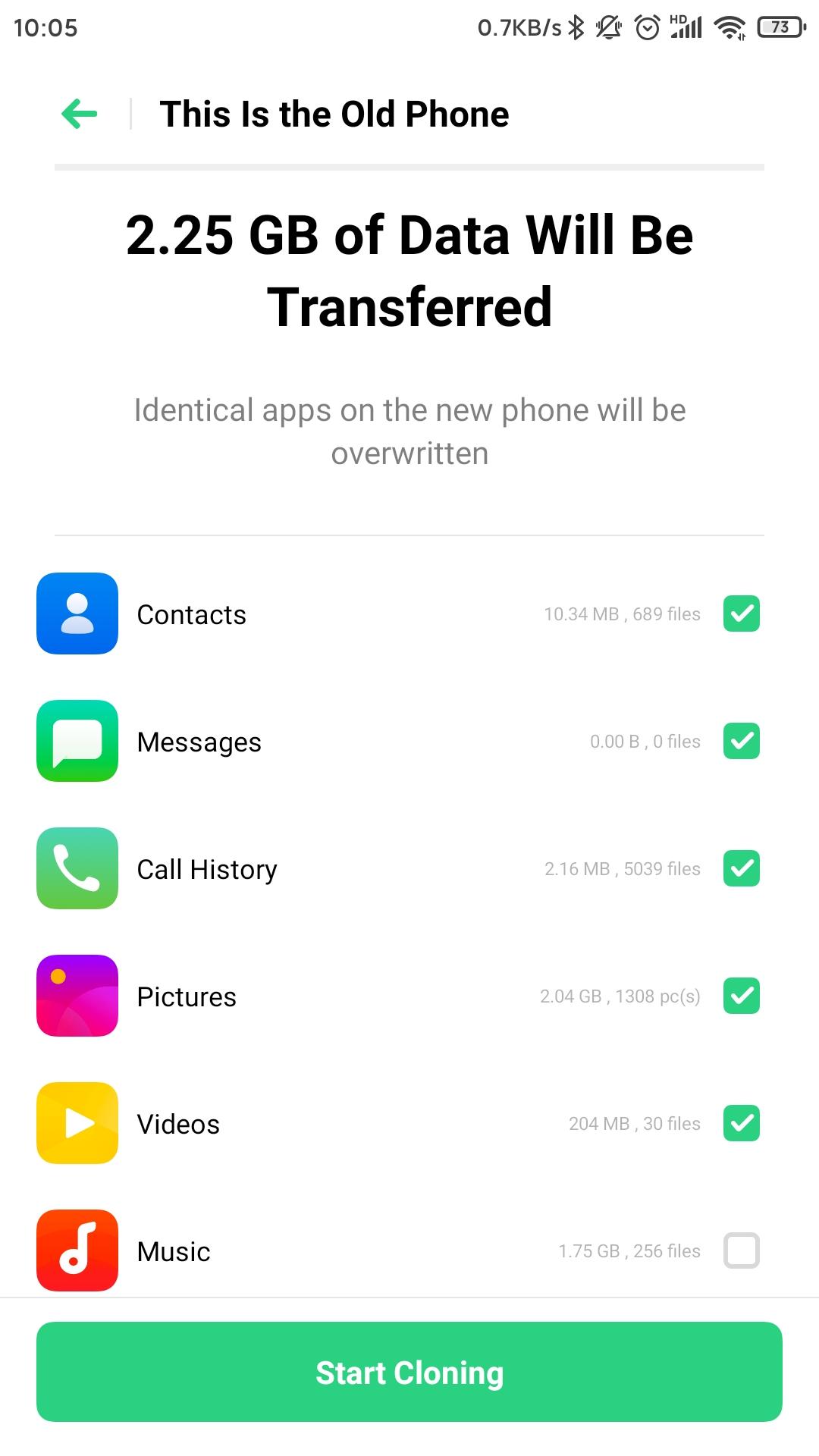The width and height of the screenshot is (819, 1456).
Task: Tap the green Messages icon
Action: pyautogui.click(x=77, y=741)
